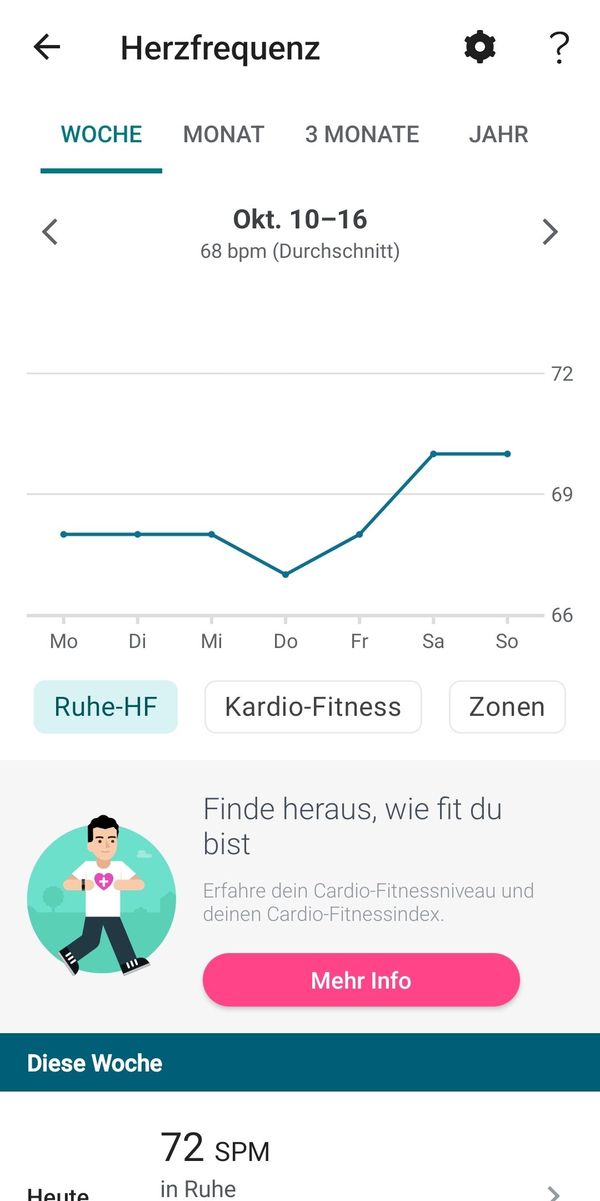Viewport: 600px width, 1201px height.
Task: Open the heart rate settings gear
Action: tap(480, 47)
